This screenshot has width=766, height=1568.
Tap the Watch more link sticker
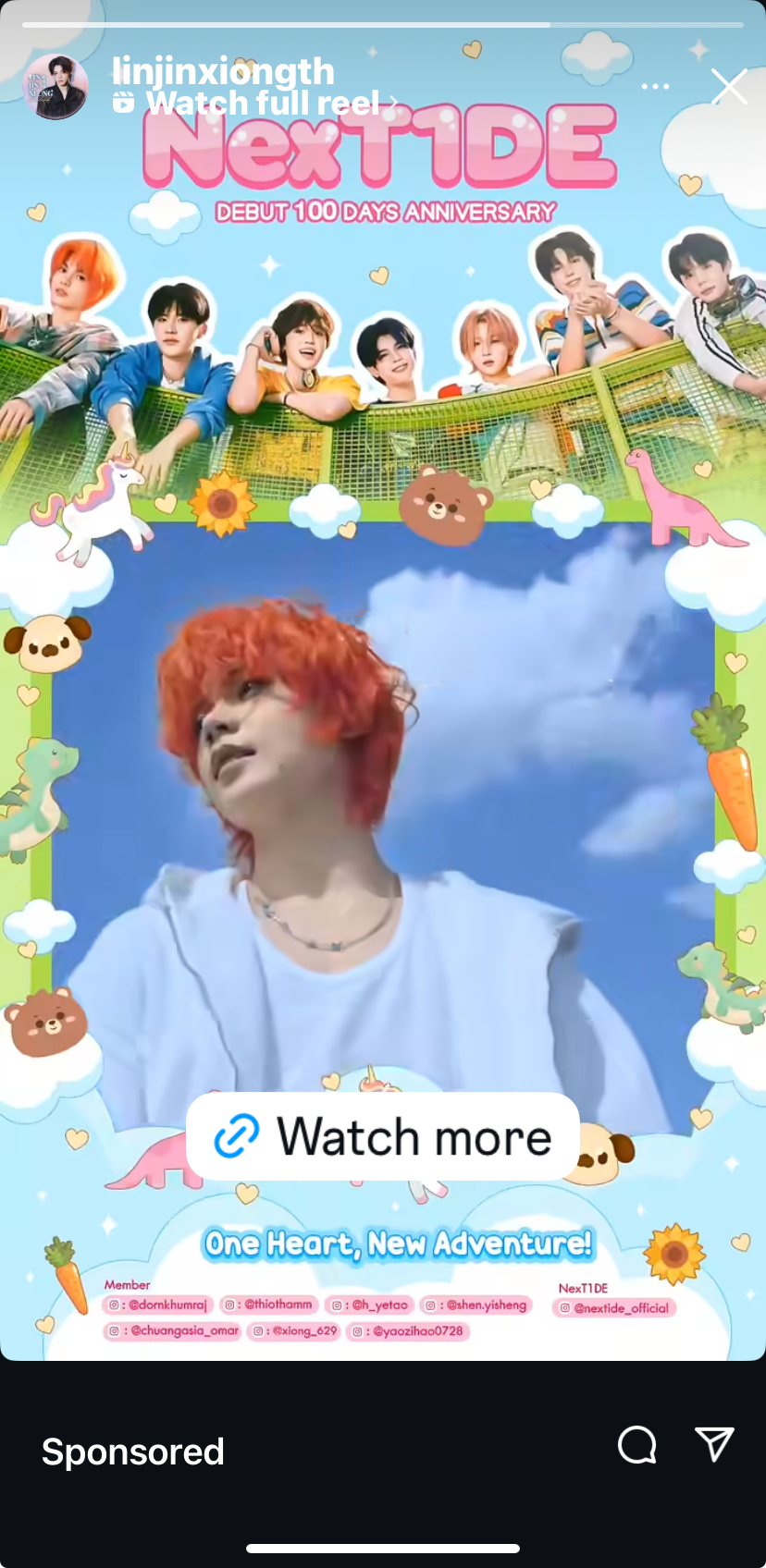(383, 1136)
